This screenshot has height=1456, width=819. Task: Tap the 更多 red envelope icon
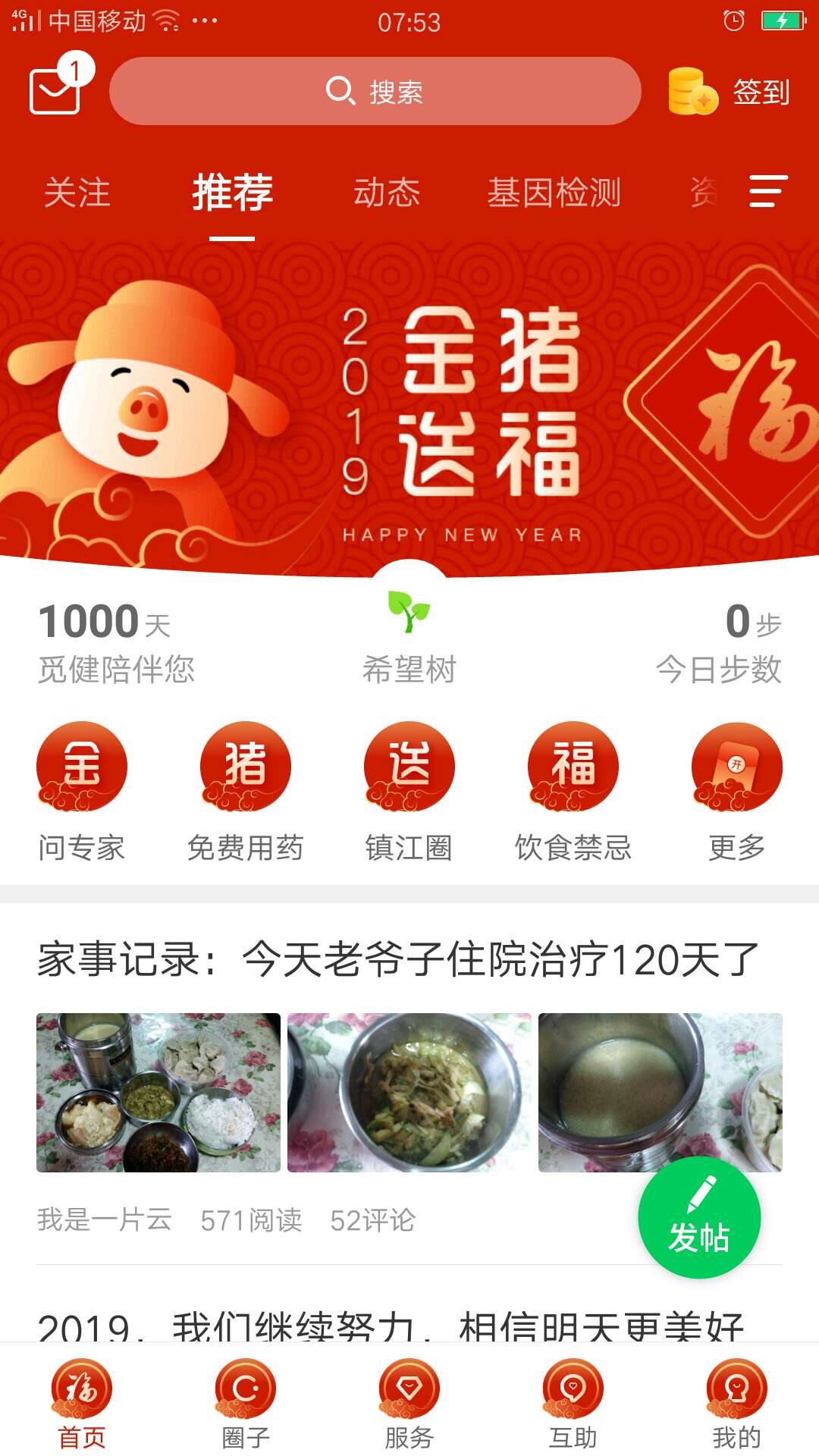click(737, 766)
